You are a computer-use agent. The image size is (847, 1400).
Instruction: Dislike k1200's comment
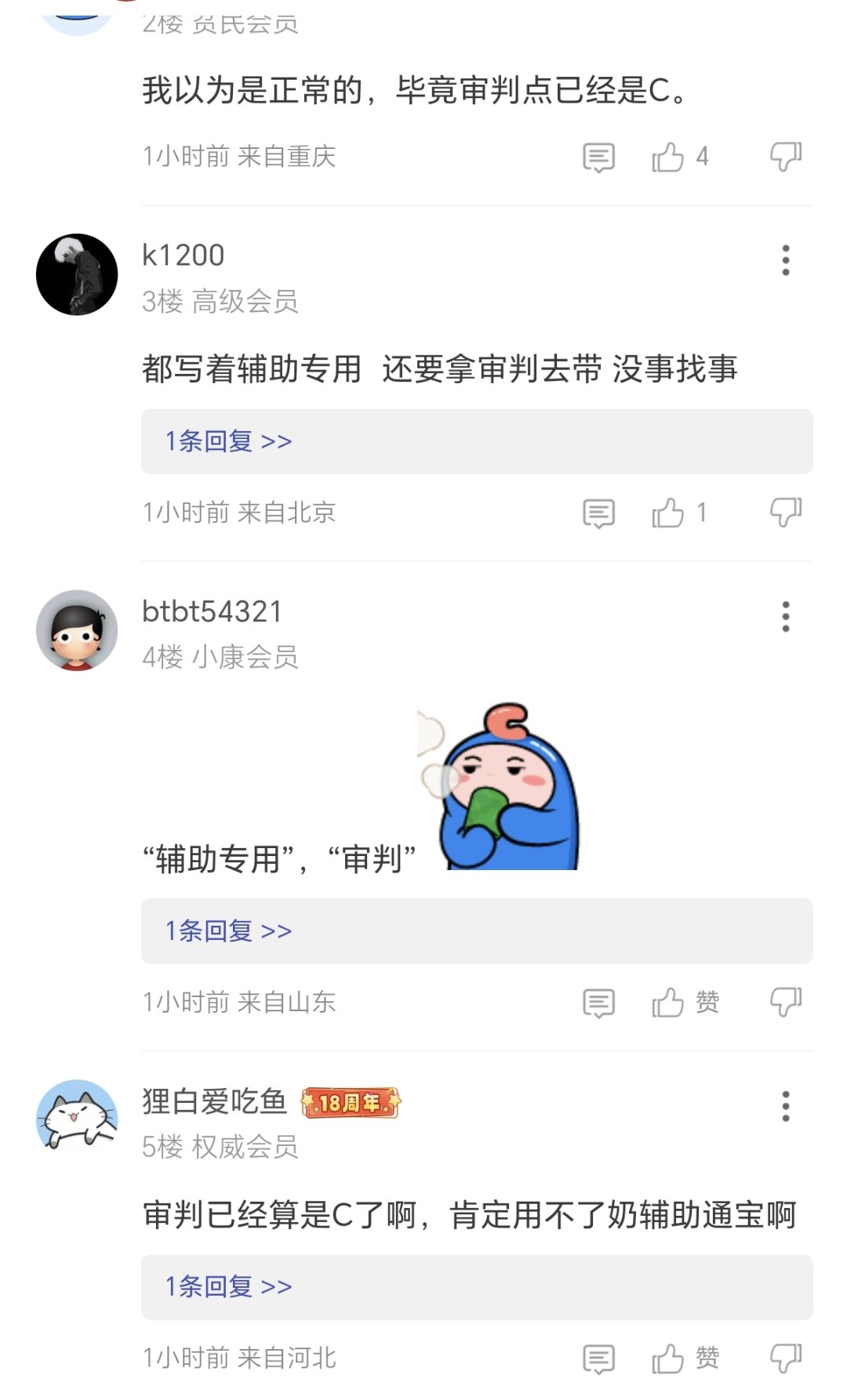point(785,513)
